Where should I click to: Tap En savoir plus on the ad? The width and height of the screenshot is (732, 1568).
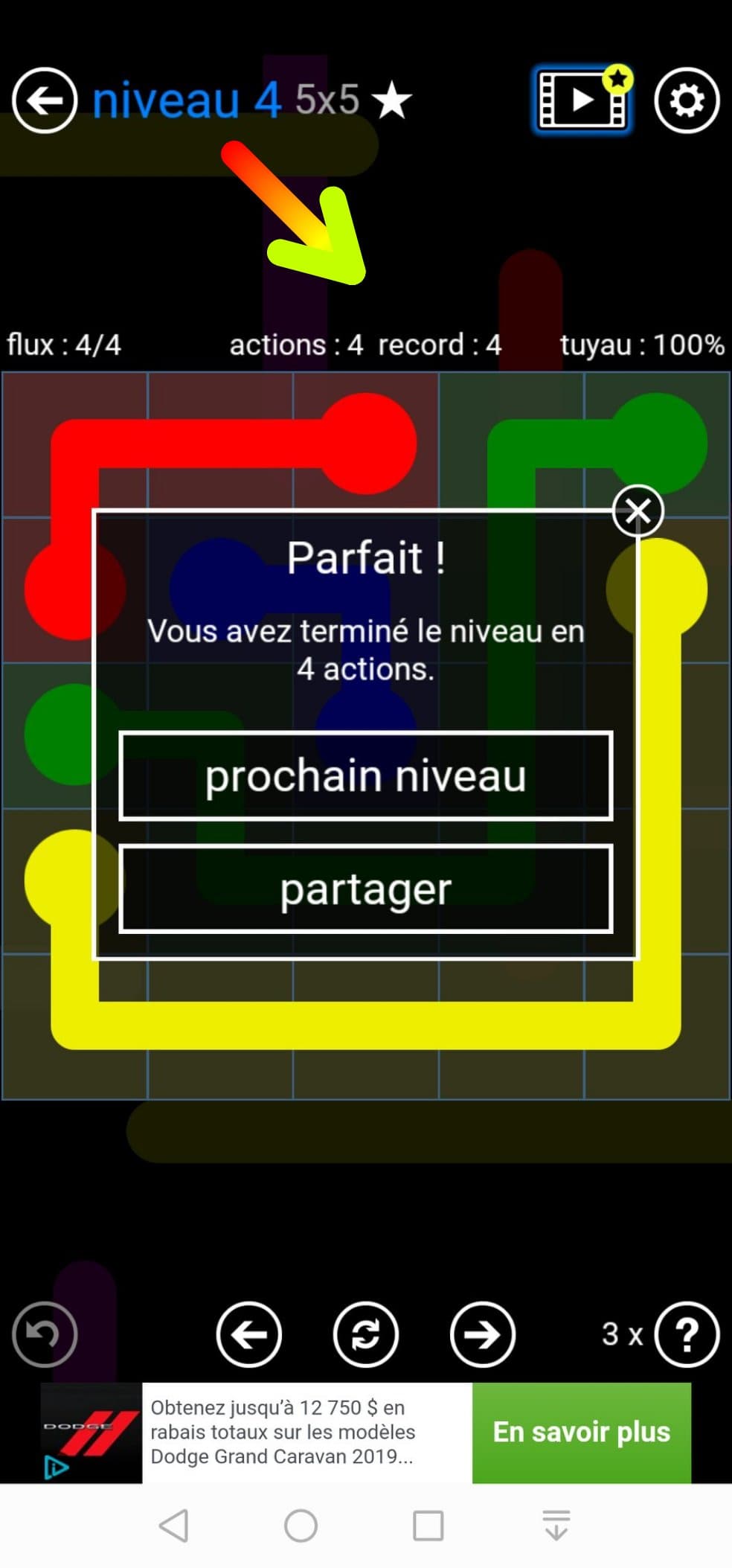581,1433
